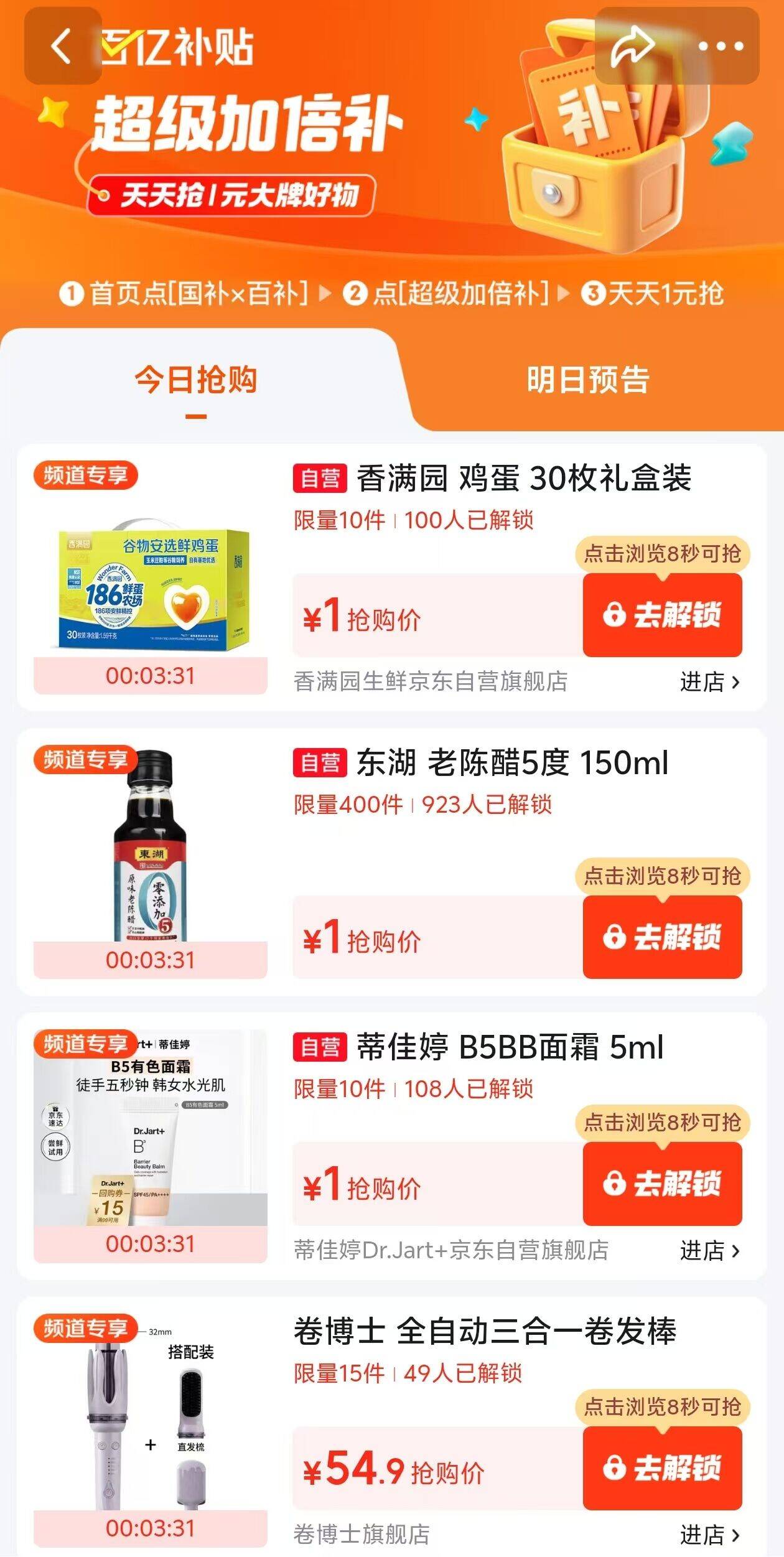Click the back arrow at top left

point(60,47)
